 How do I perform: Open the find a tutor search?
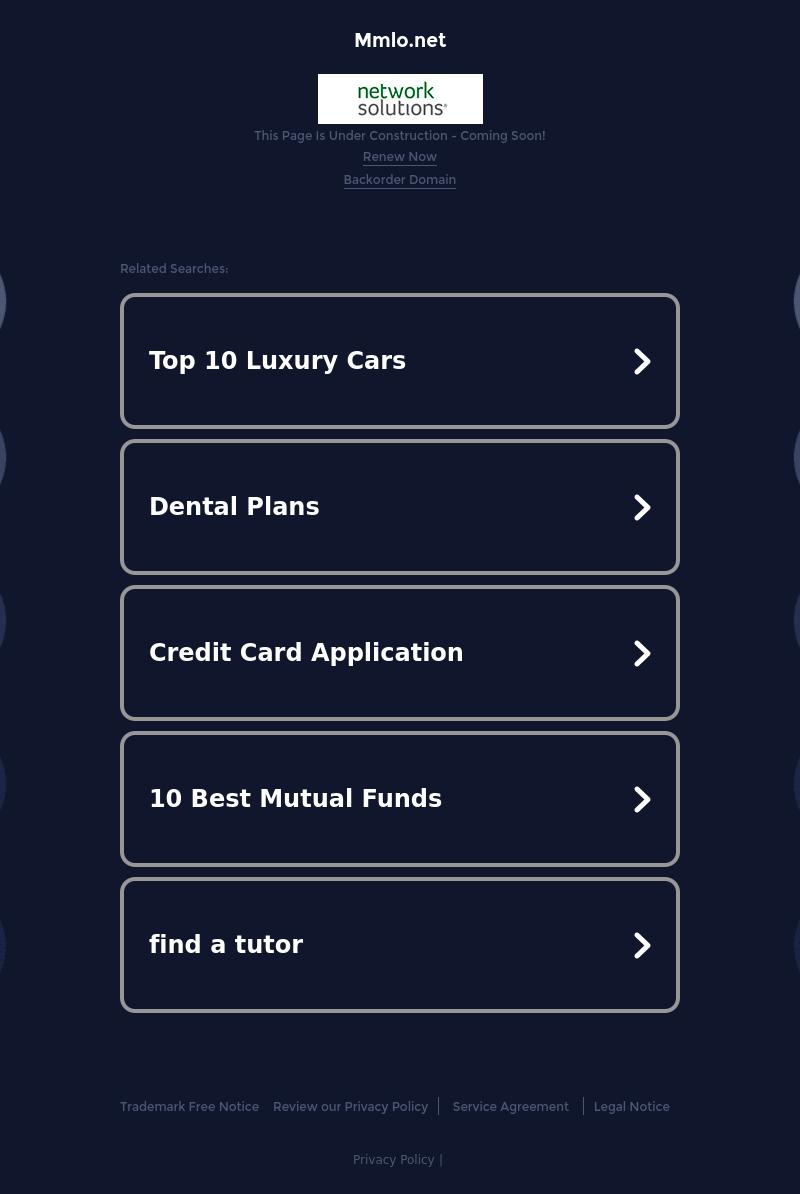pyautogui.click(x=399, y=945)
